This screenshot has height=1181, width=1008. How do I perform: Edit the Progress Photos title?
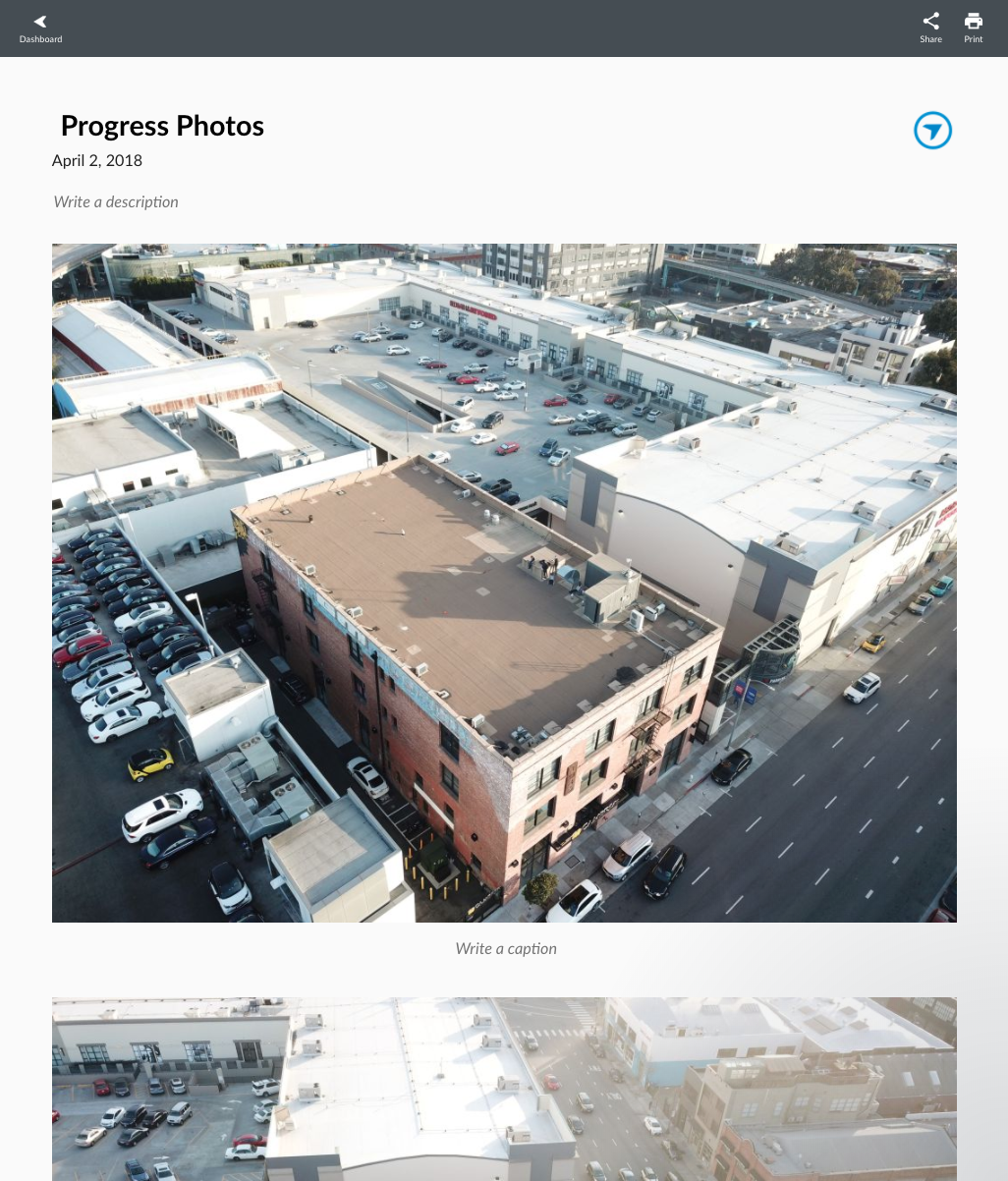(x=162, y=126)
